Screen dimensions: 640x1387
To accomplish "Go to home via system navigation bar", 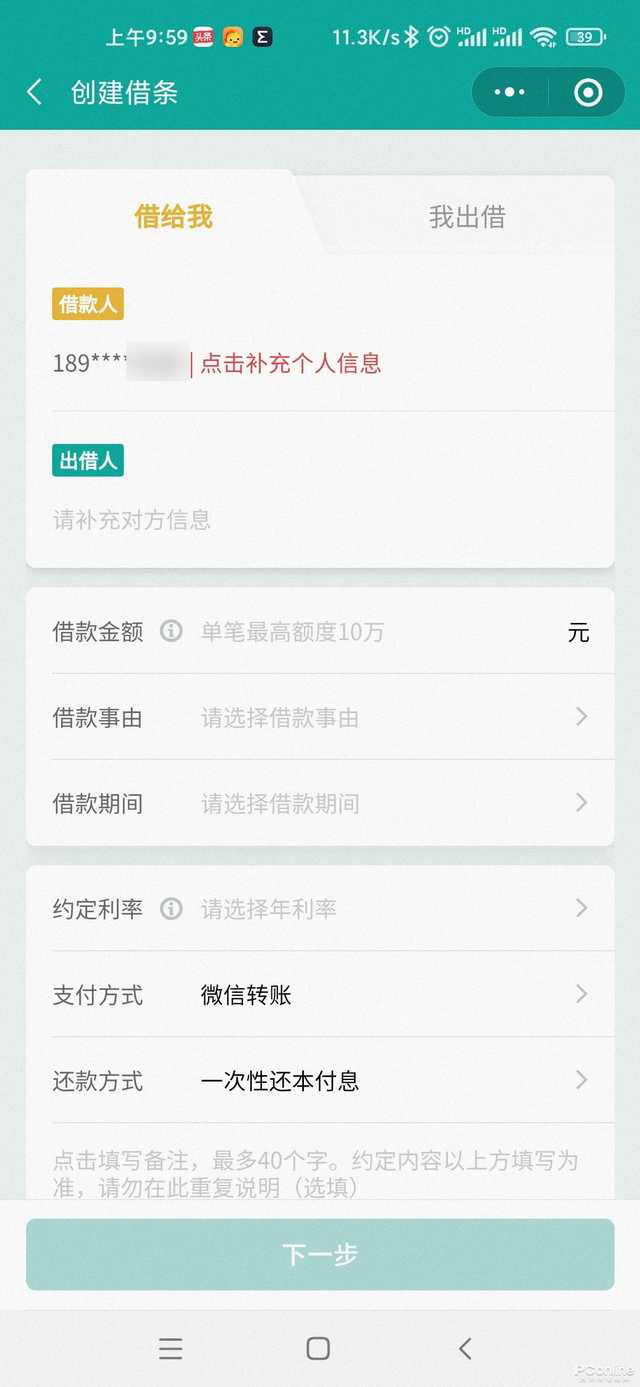I will [318, 1348].
